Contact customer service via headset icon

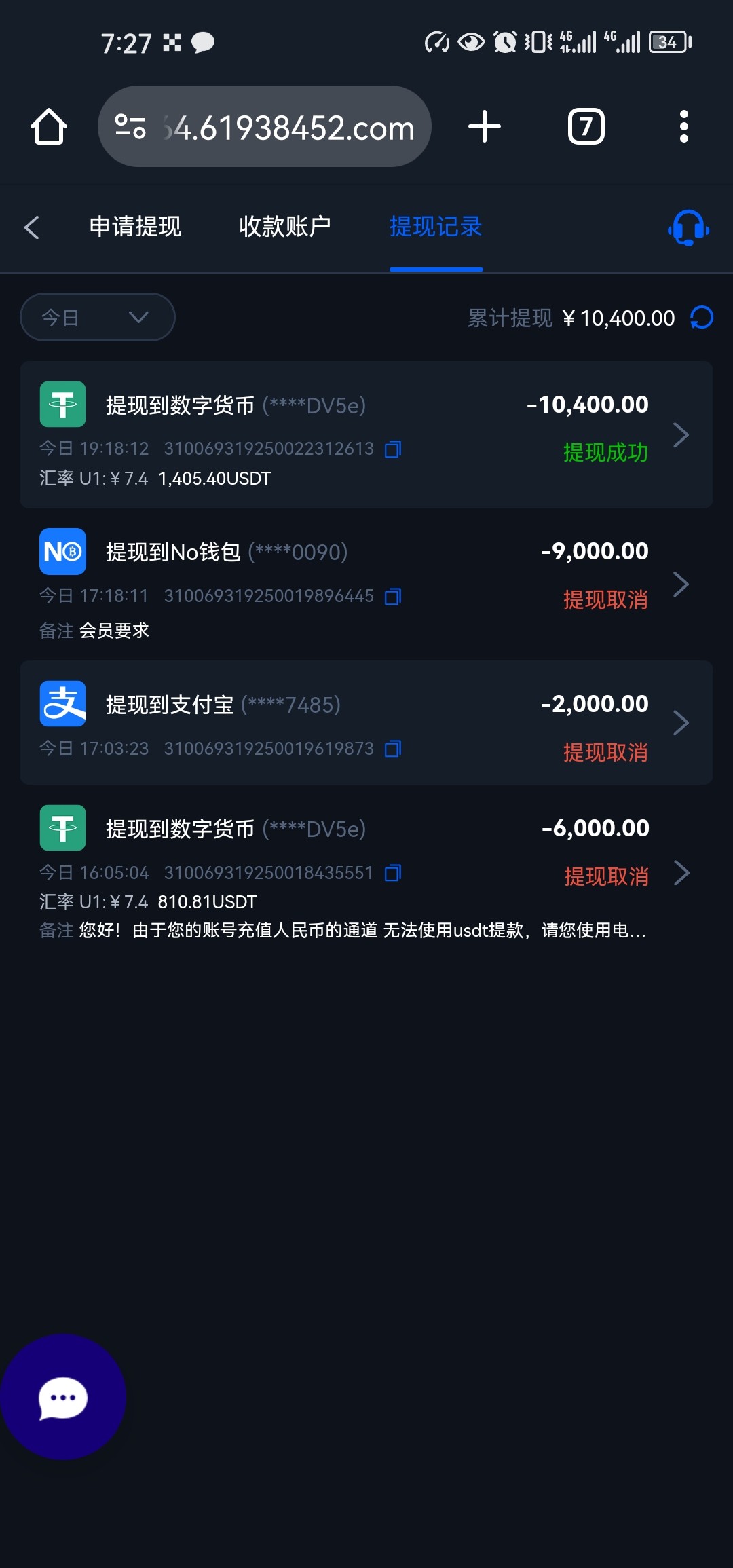[x=688, y=228]
